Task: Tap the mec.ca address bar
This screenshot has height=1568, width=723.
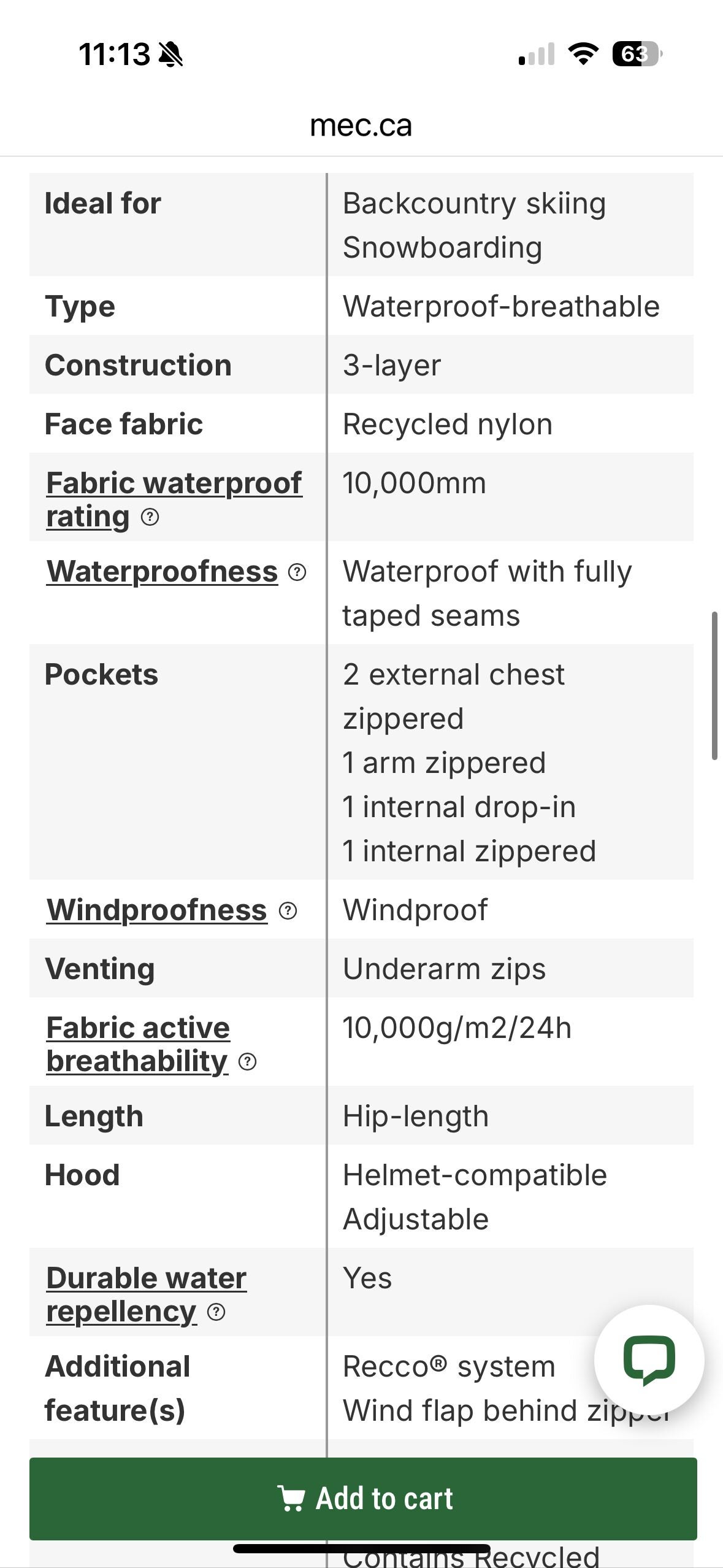Action: pyautogui.click(x=361, y=126)
